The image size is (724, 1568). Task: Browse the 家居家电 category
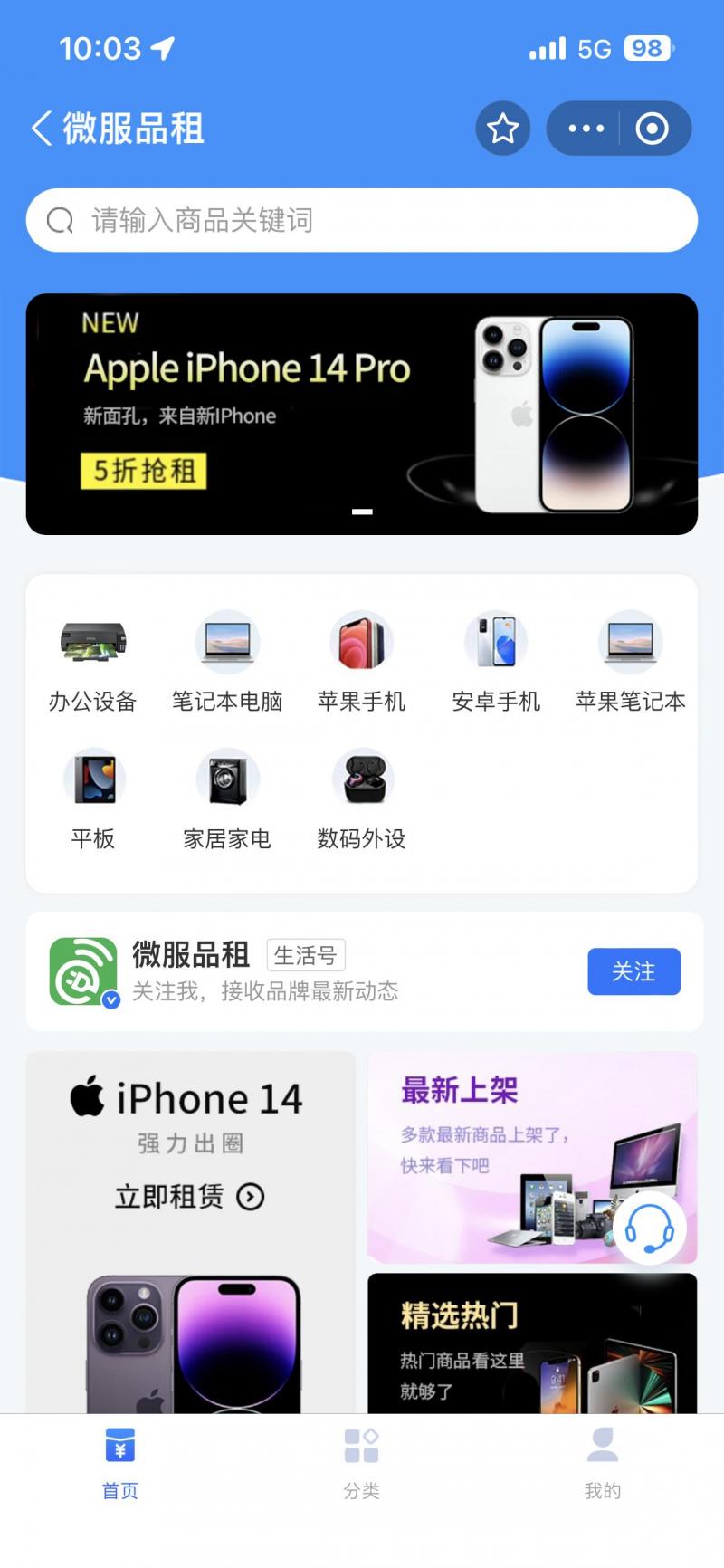click(227, 798)
